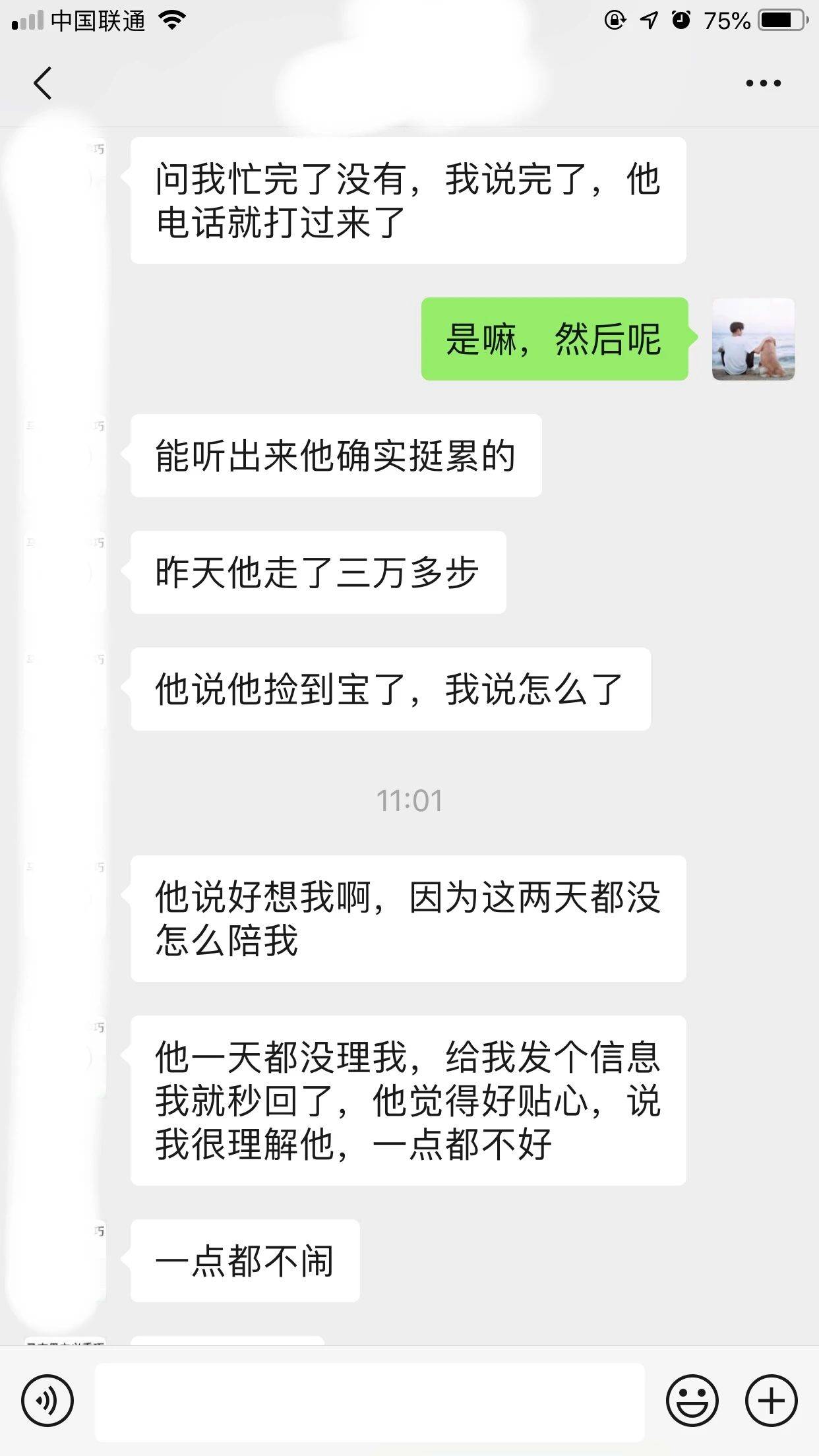Focus the message text field

pos(369,1401)
